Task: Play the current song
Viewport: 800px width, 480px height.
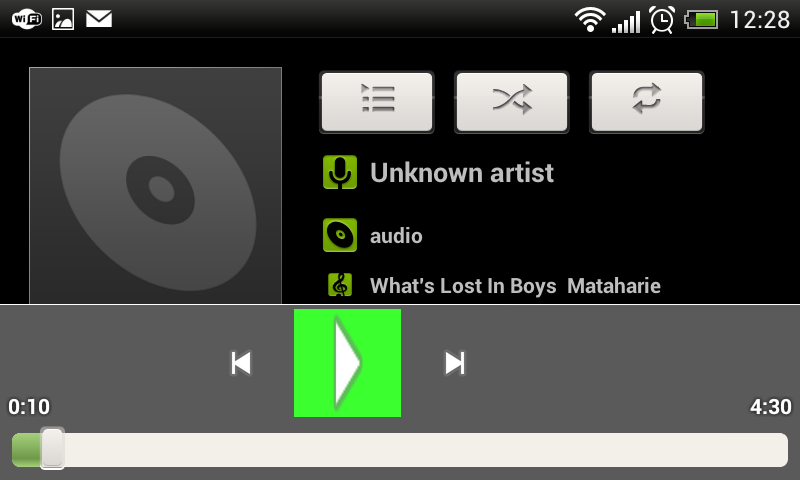Action: point(347,363)
